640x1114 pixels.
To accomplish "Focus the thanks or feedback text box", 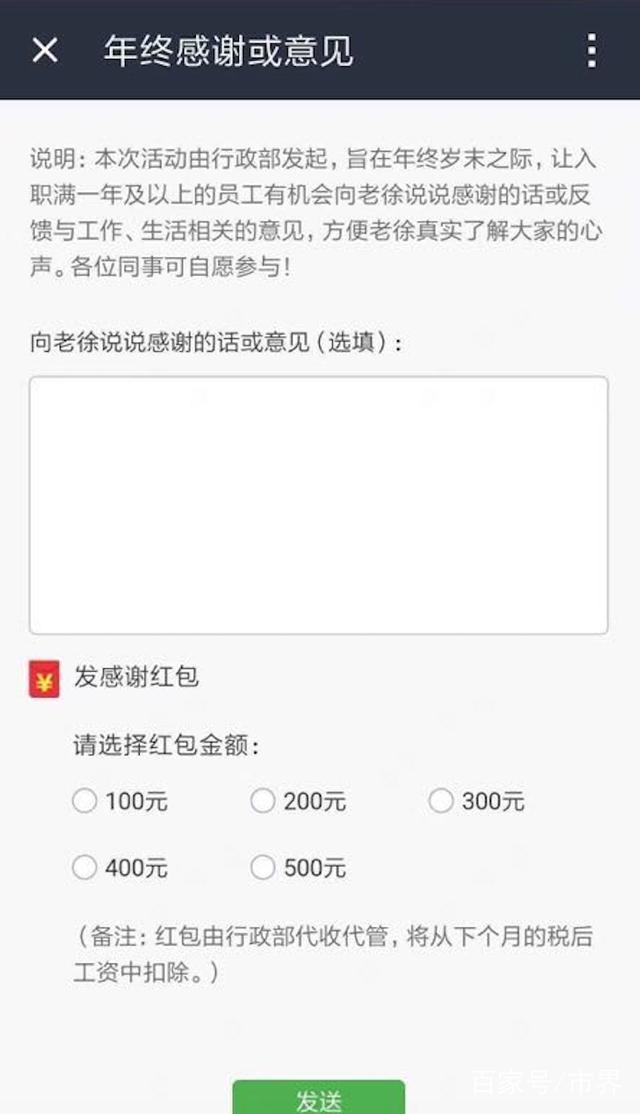I will click(318, 505).
